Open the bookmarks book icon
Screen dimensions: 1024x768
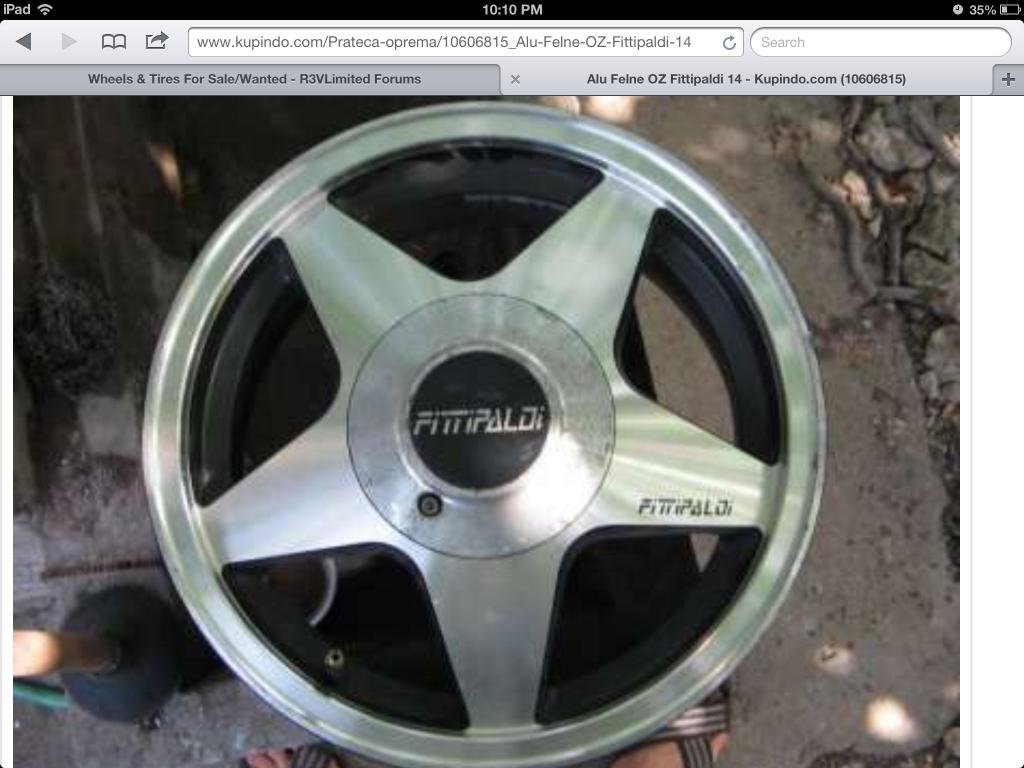(x=114, y=42)
